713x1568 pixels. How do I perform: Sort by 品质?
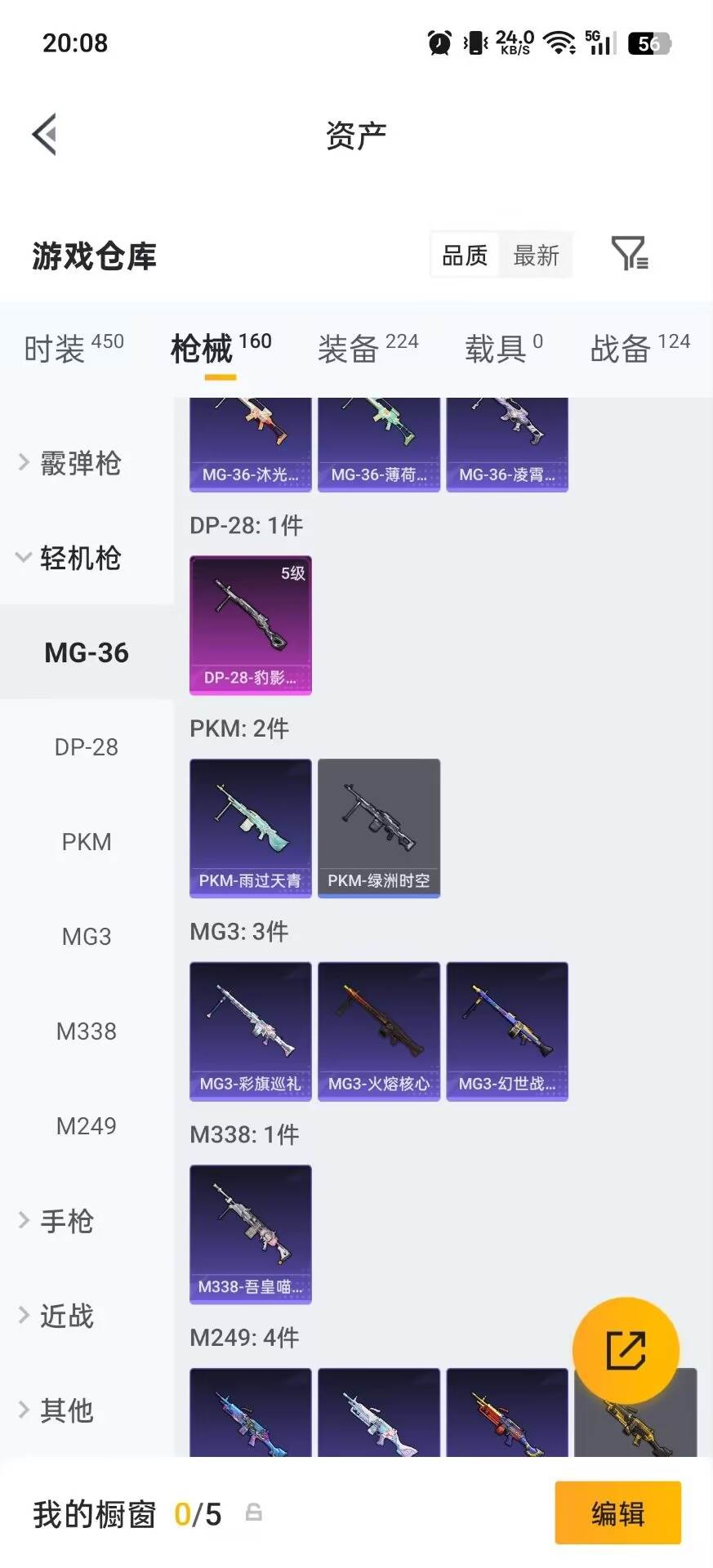tap(465, 256)
